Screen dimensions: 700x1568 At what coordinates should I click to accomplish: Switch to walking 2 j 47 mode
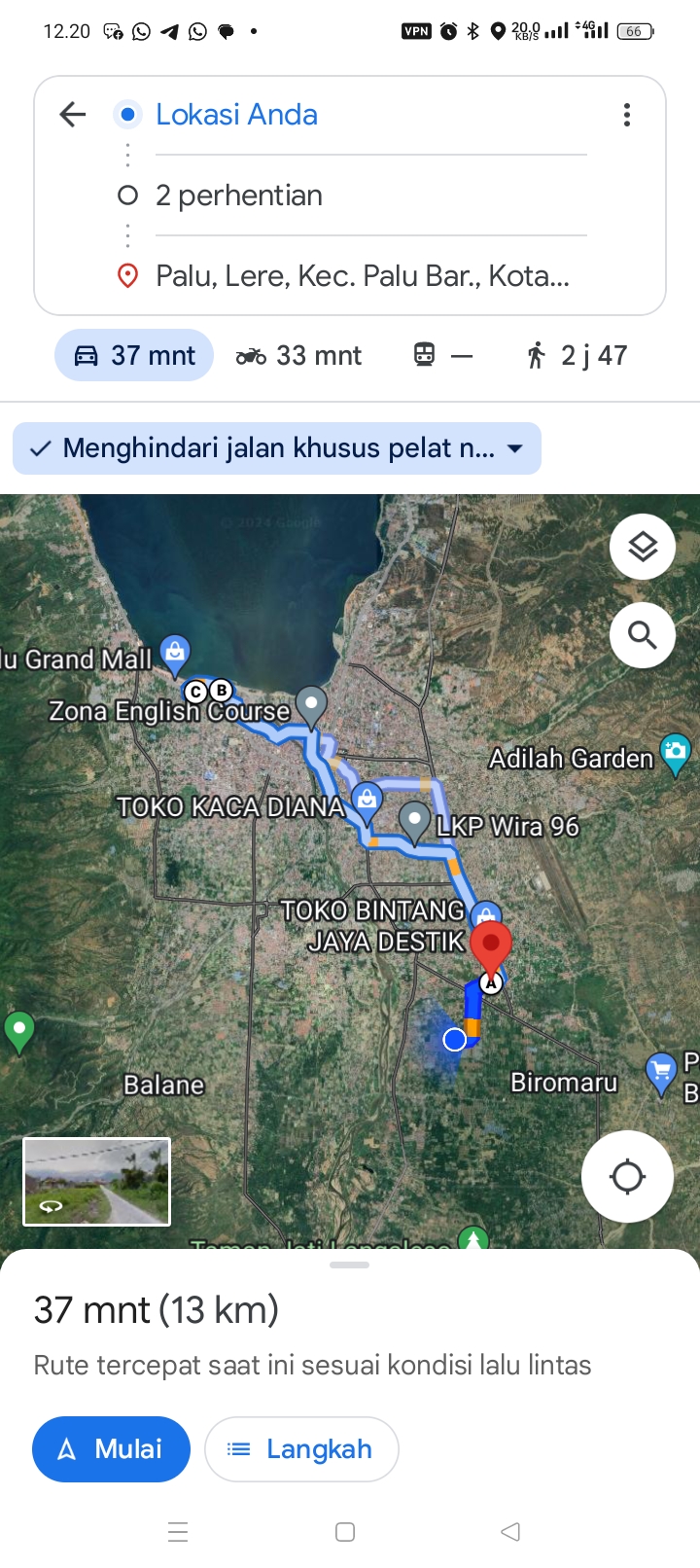(577, 355)
